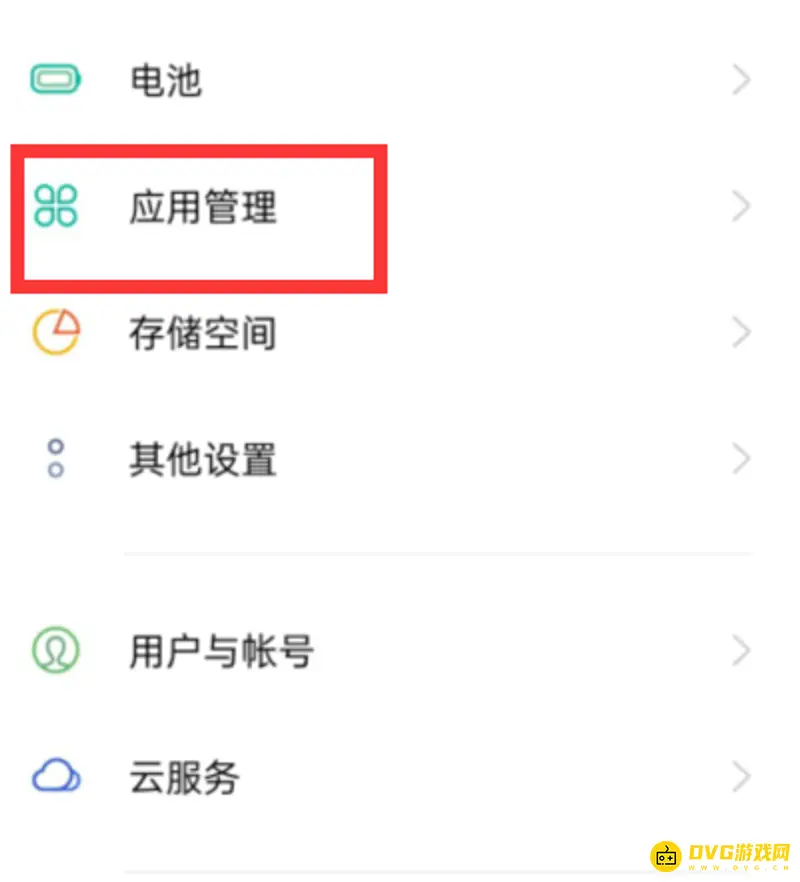The height and width of the screenshot is (882, 800).
Task: Click the user account person icon
Action: [x=57, y=650]
